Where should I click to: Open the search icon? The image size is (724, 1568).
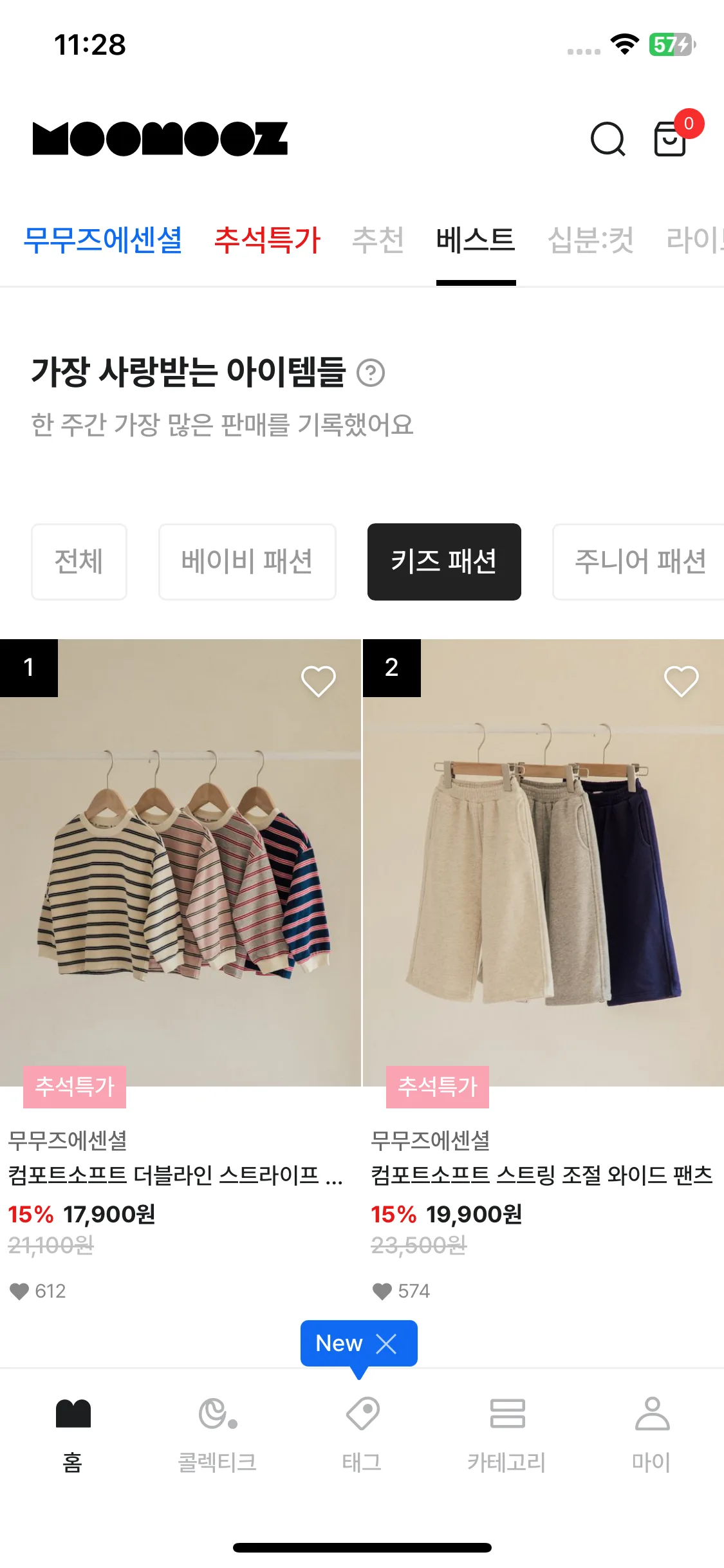tap(608, 140)
